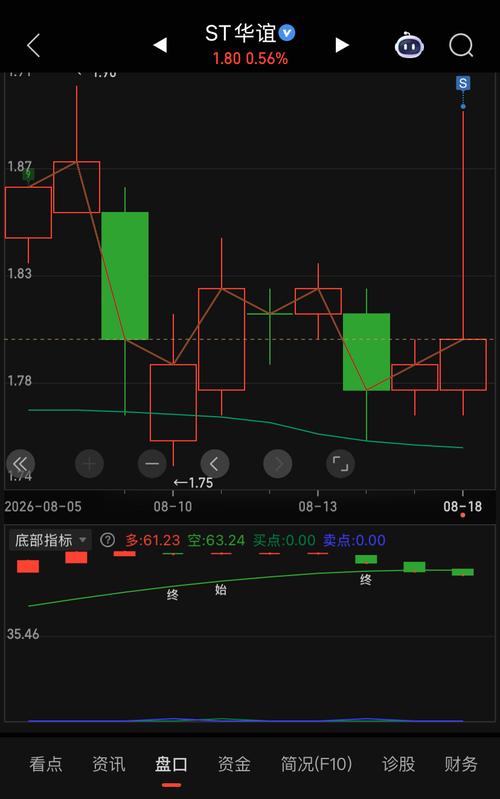
Task: Enter fullscreen chart mode
Action: (340, 464)
